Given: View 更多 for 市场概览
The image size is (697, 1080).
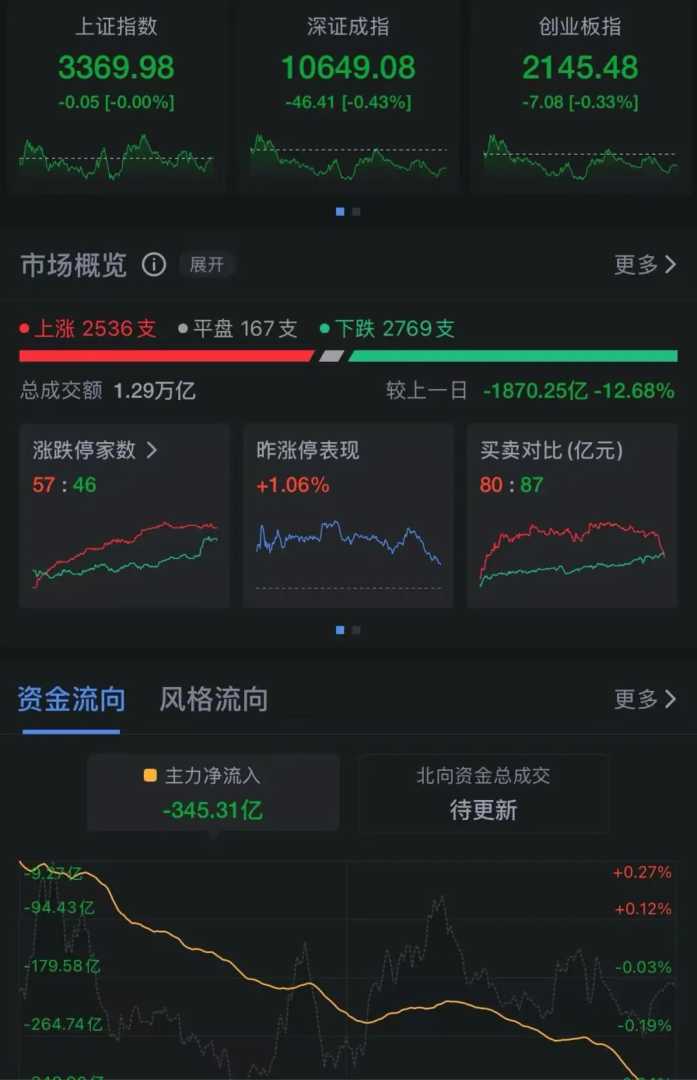Looking at the screenshot, I should tap(644, 265).
